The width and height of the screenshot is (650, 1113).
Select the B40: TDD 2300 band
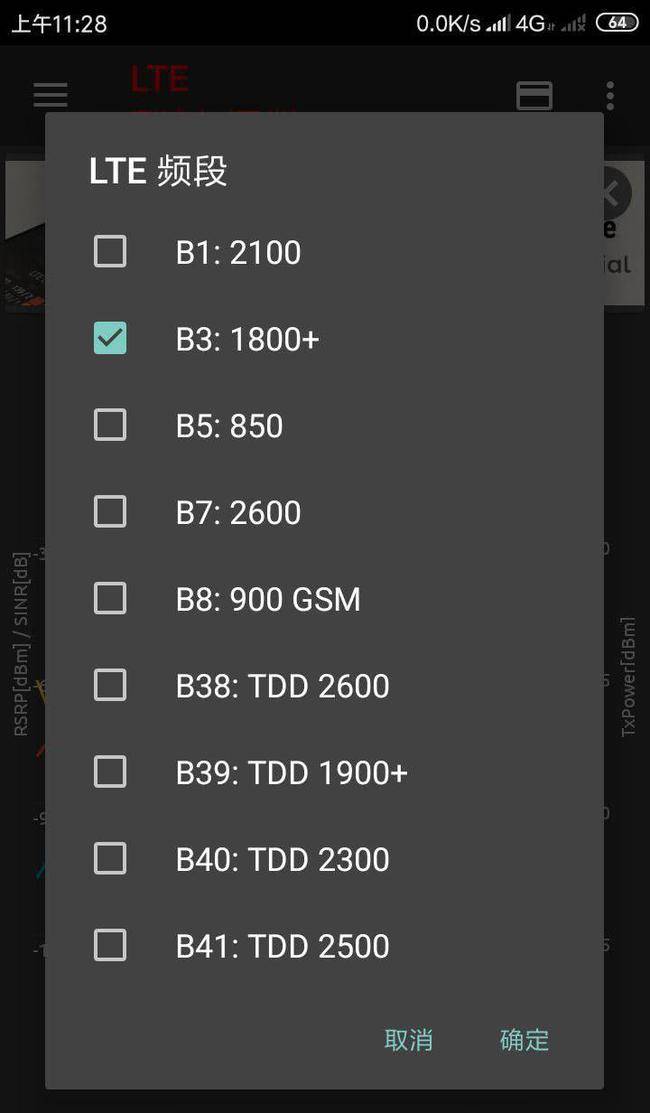(110, 858)
